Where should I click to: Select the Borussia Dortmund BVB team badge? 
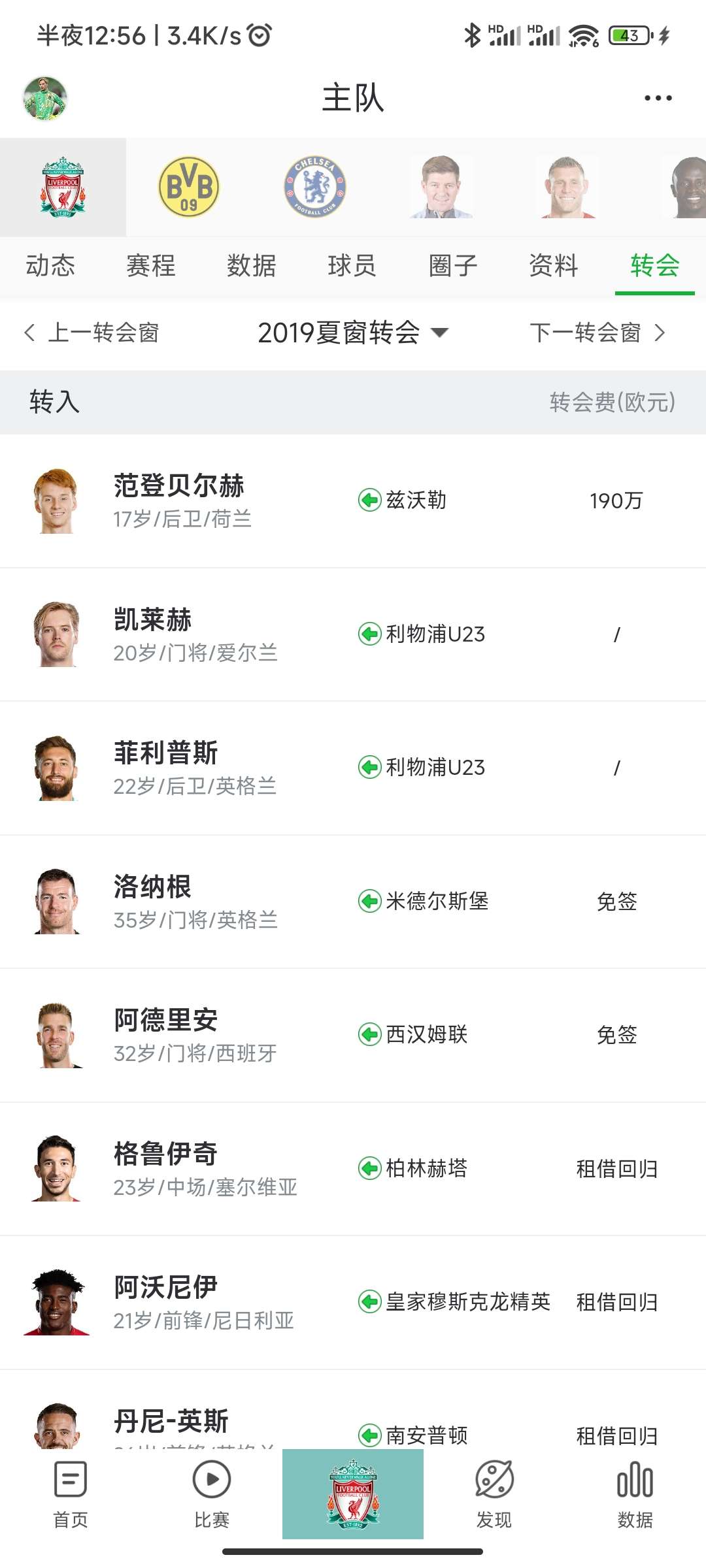[189, 187]
